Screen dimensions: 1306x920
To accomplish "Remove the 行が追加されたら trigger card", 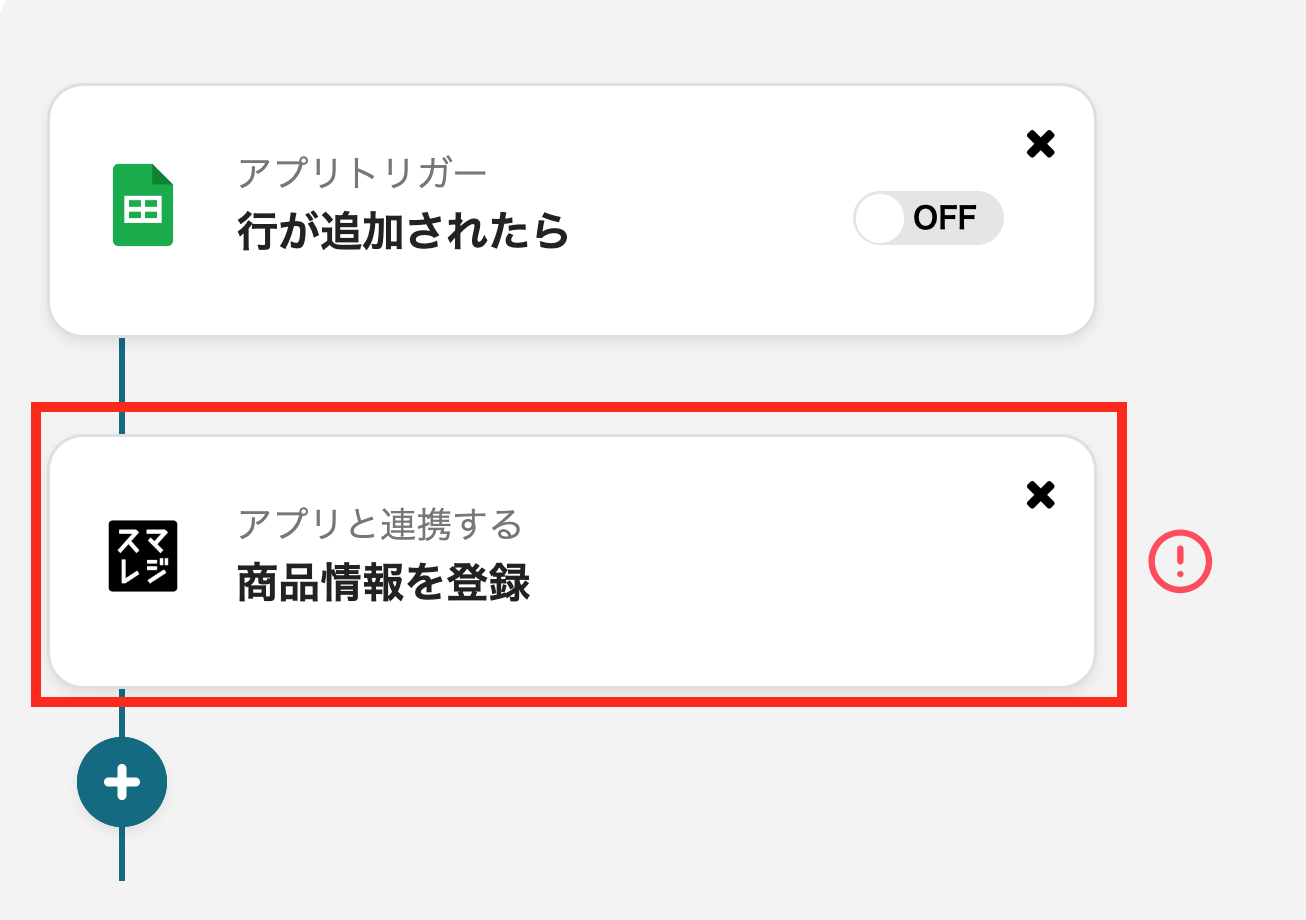I will [1040, 145].
